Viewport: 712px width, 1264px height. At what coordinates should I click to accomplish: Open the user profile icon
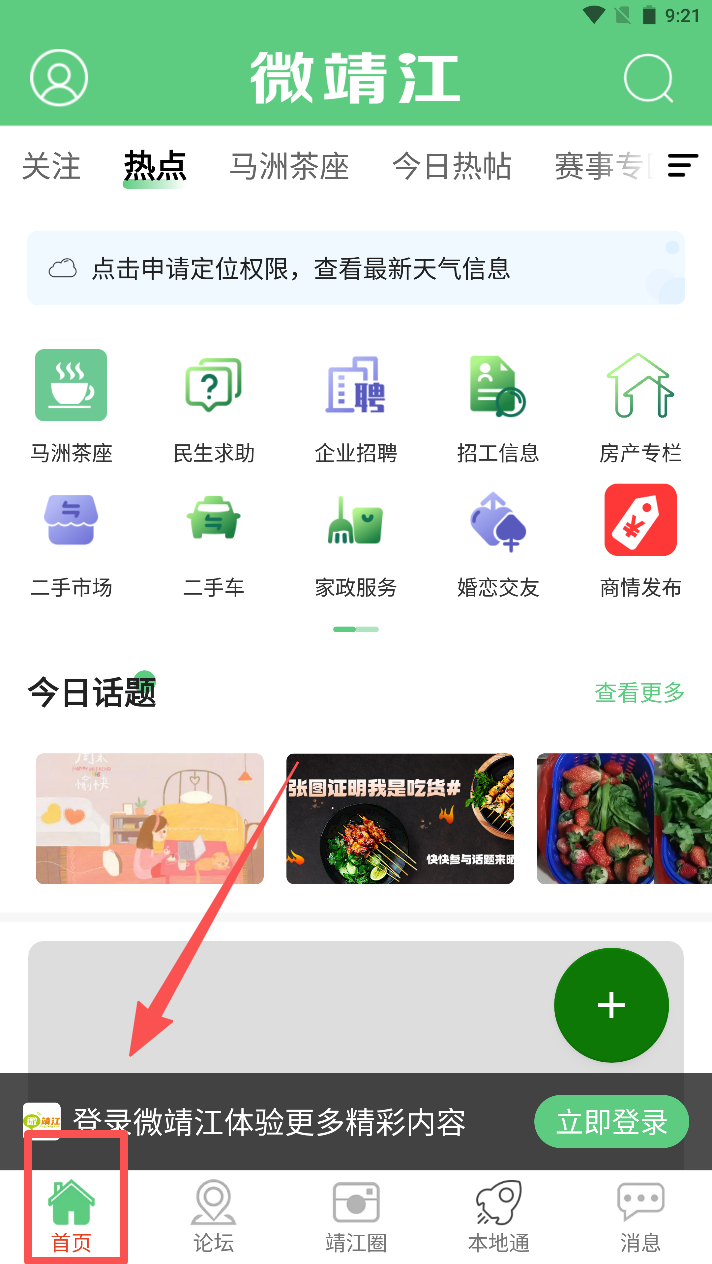coord(59,77)
